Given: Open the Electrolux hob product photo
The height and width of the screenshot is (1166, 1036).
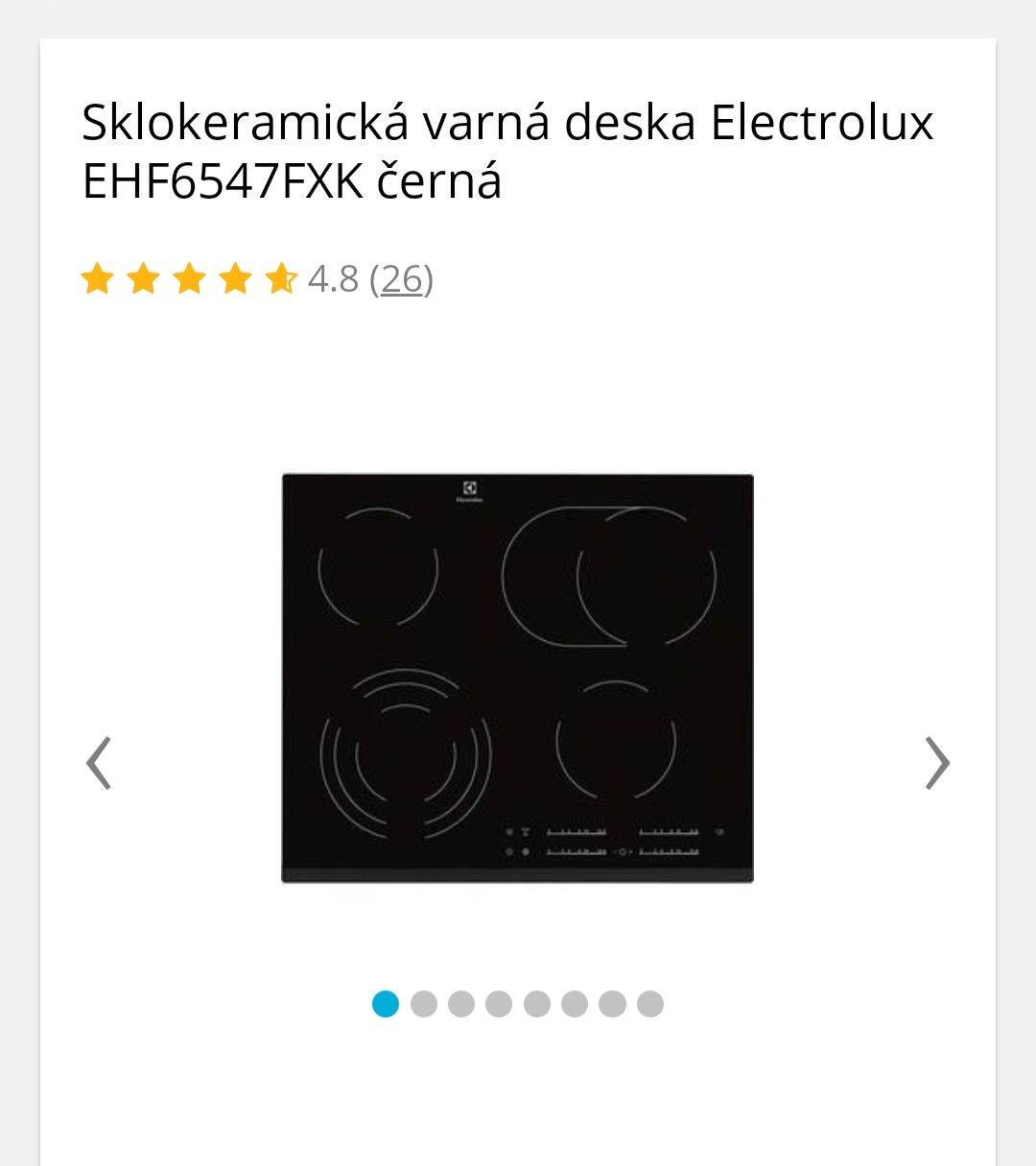Looking at the screenshot, I should 517,678.
